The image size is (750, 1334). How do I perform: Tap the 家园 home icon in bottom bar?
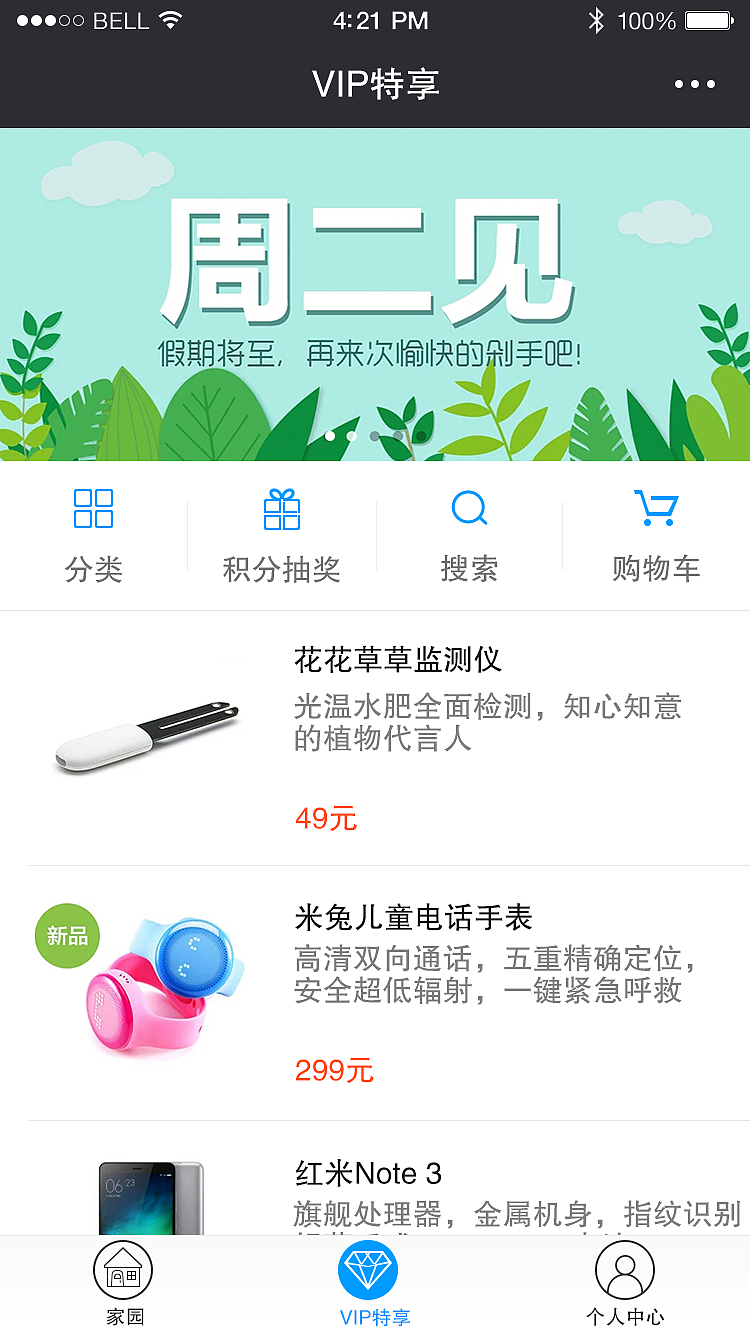[x=122, y=1269]
